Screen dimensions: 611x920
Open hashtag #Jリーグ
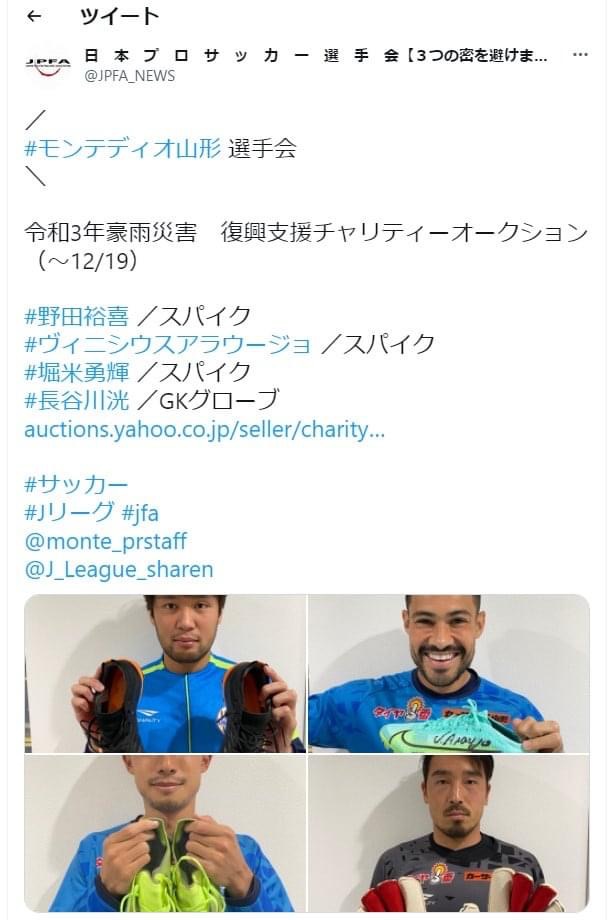[69, 513]
